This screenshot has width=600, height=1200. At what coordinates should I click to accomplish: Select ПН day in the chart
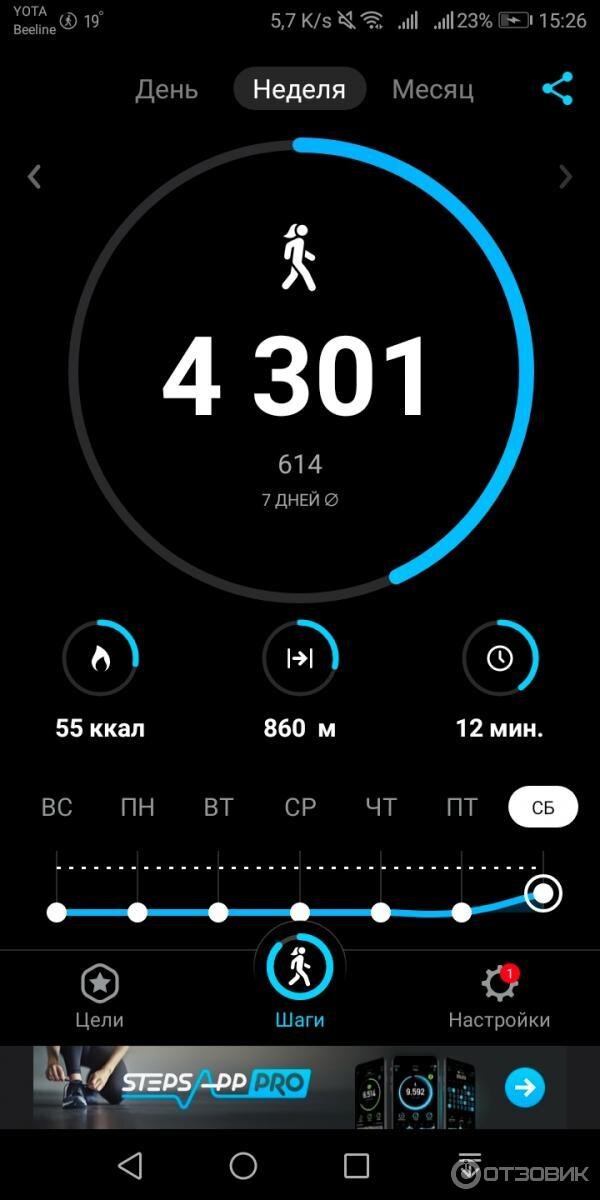tap(138, 808)
